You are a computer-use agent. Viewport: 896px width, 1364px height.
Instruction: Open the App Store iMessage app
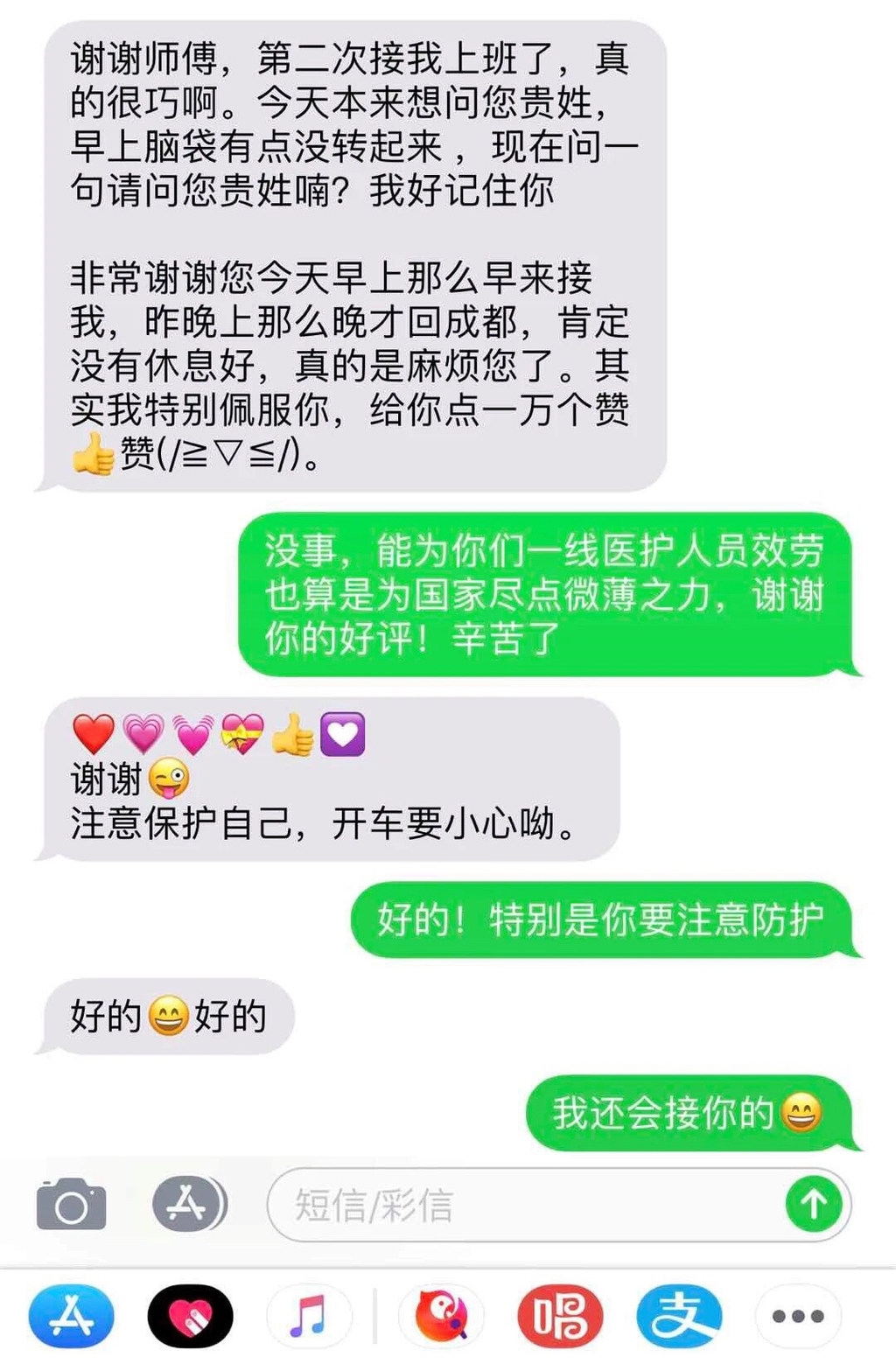tap(71, 1315)
